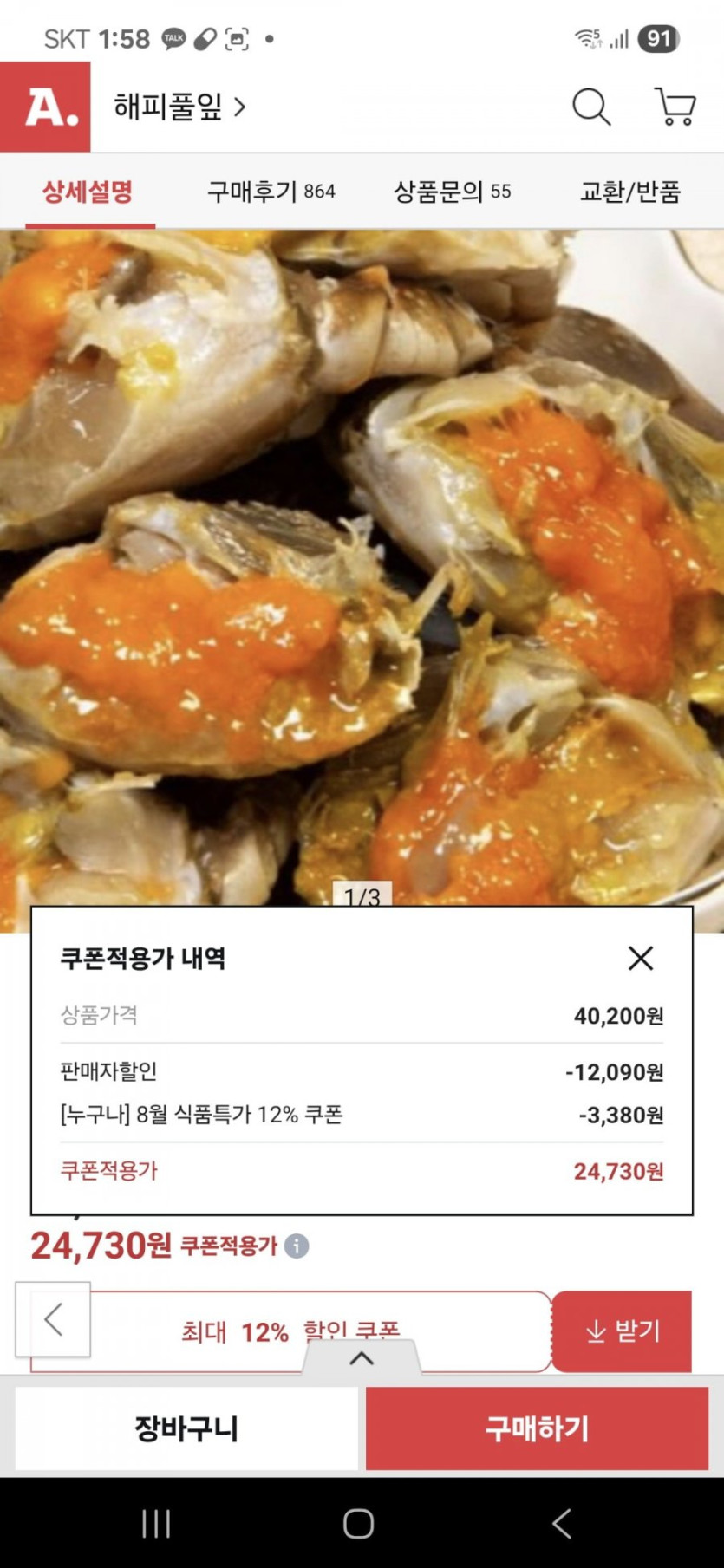Tap the red A. home logo
724x1568 pixels.
click(45, 107)
